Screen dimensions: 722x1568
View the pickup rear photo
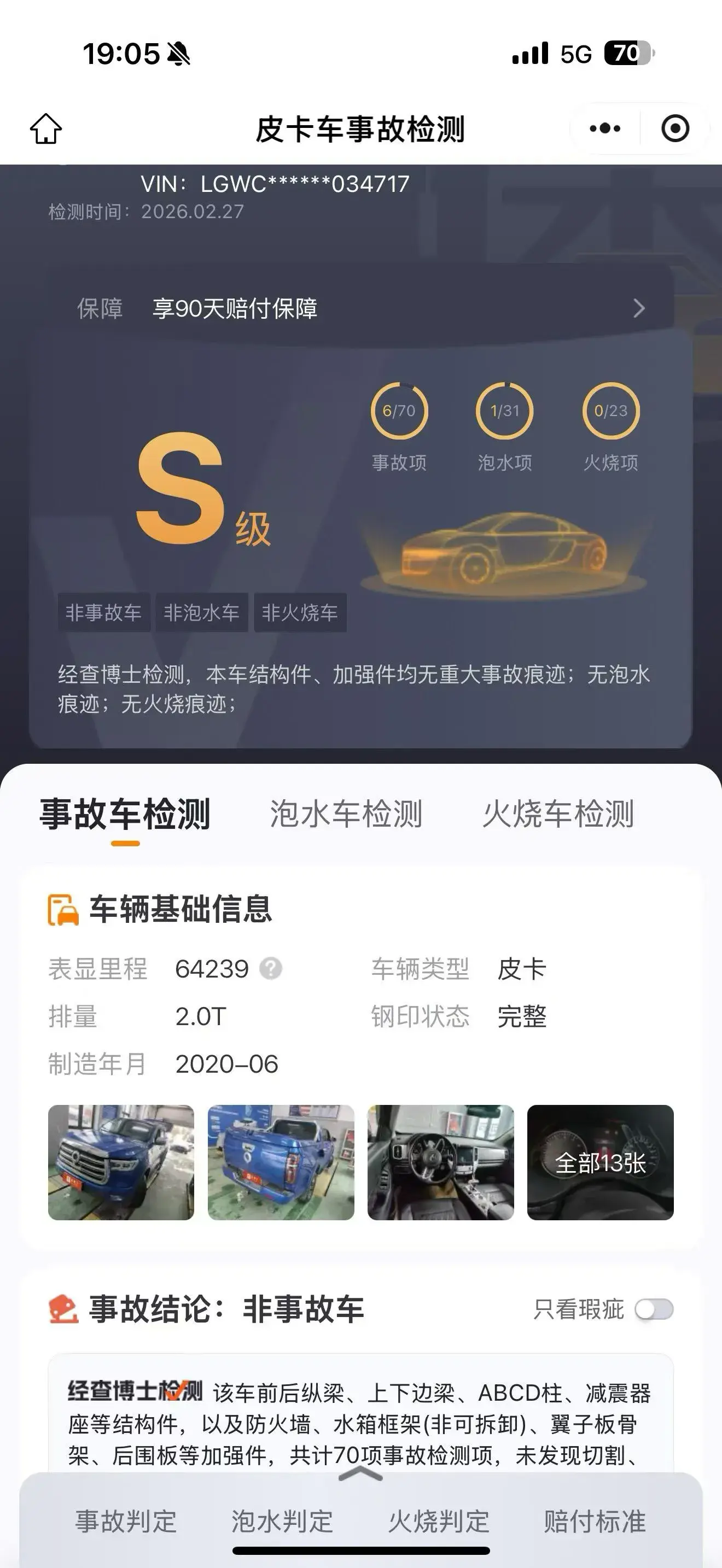[281, 1162]
